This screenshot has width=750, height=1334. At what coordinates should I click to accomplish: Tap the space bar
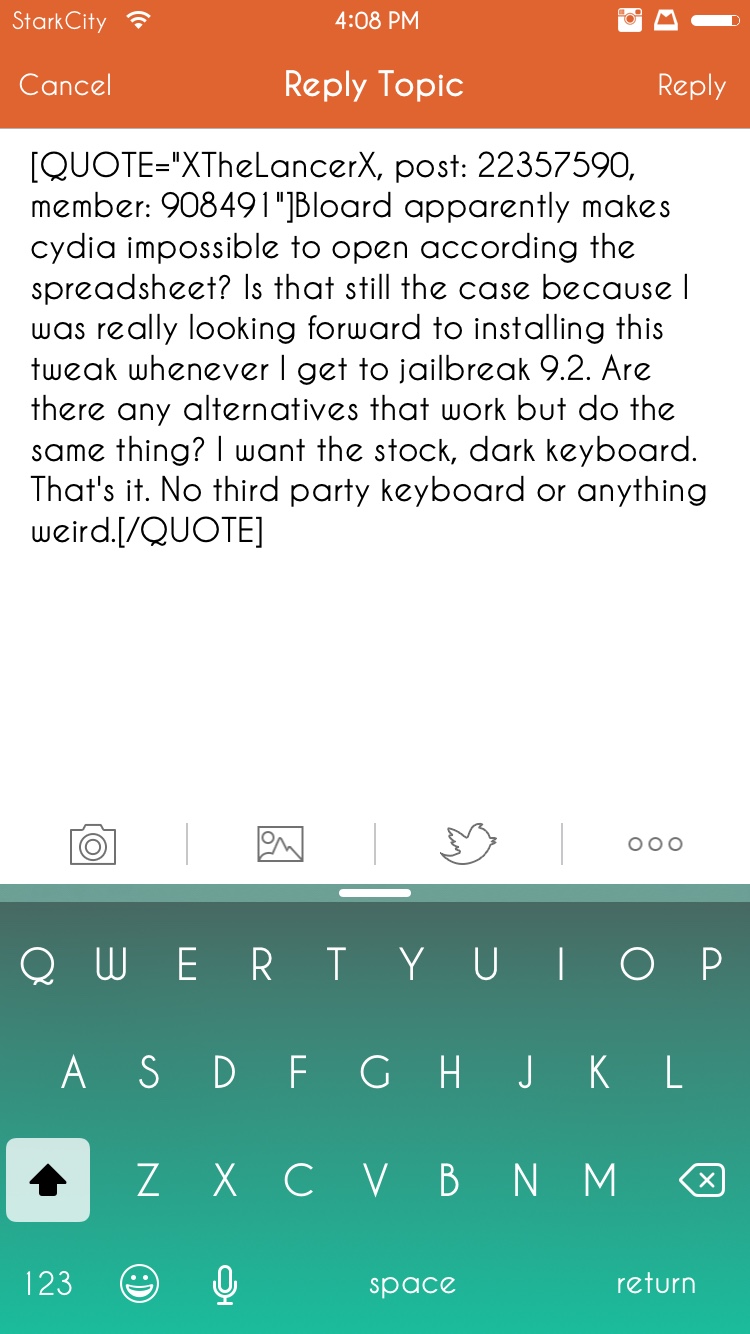412,1283
